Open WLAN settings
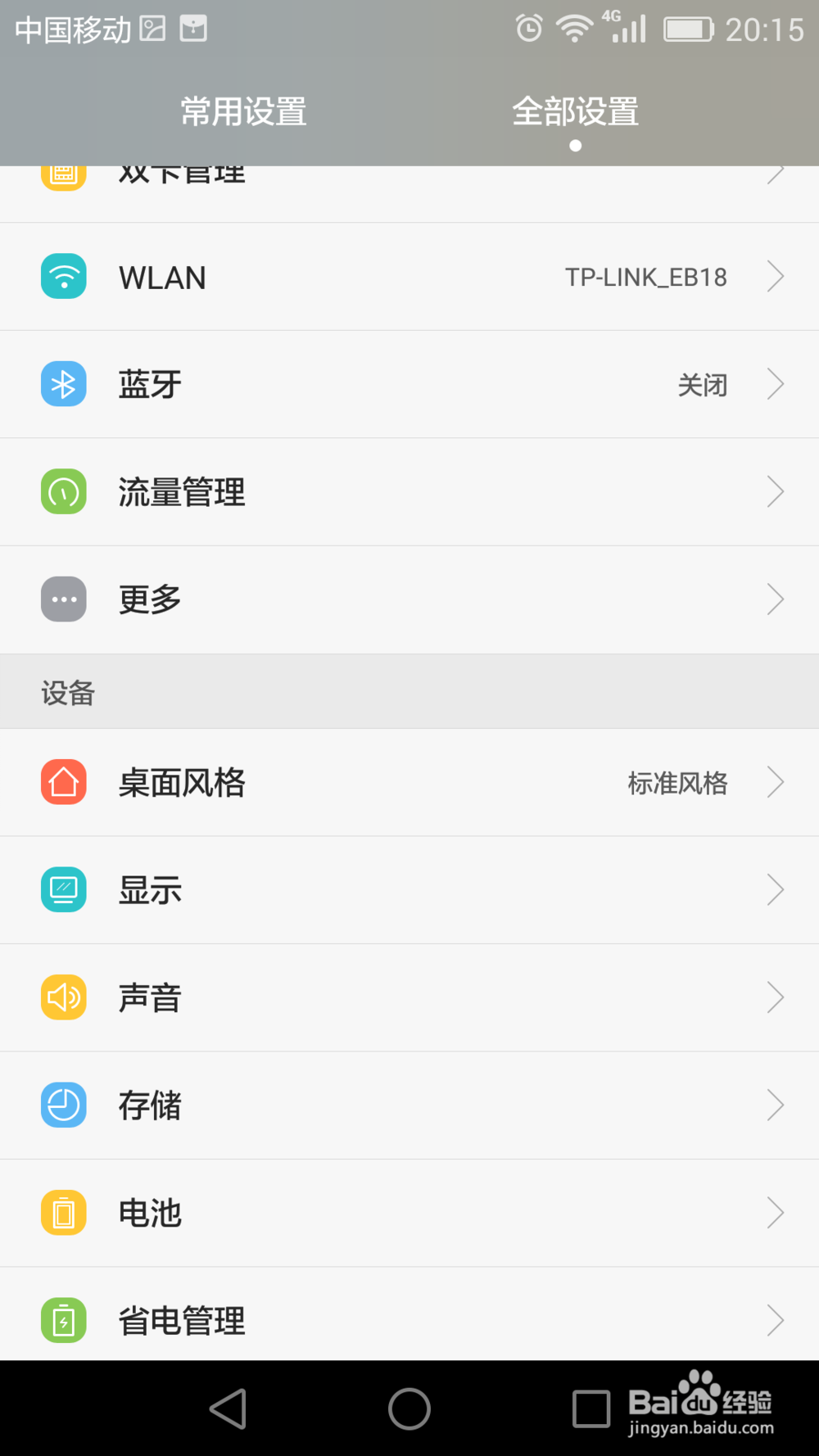This screenshot has width=819, height=1456. (409, 277)
